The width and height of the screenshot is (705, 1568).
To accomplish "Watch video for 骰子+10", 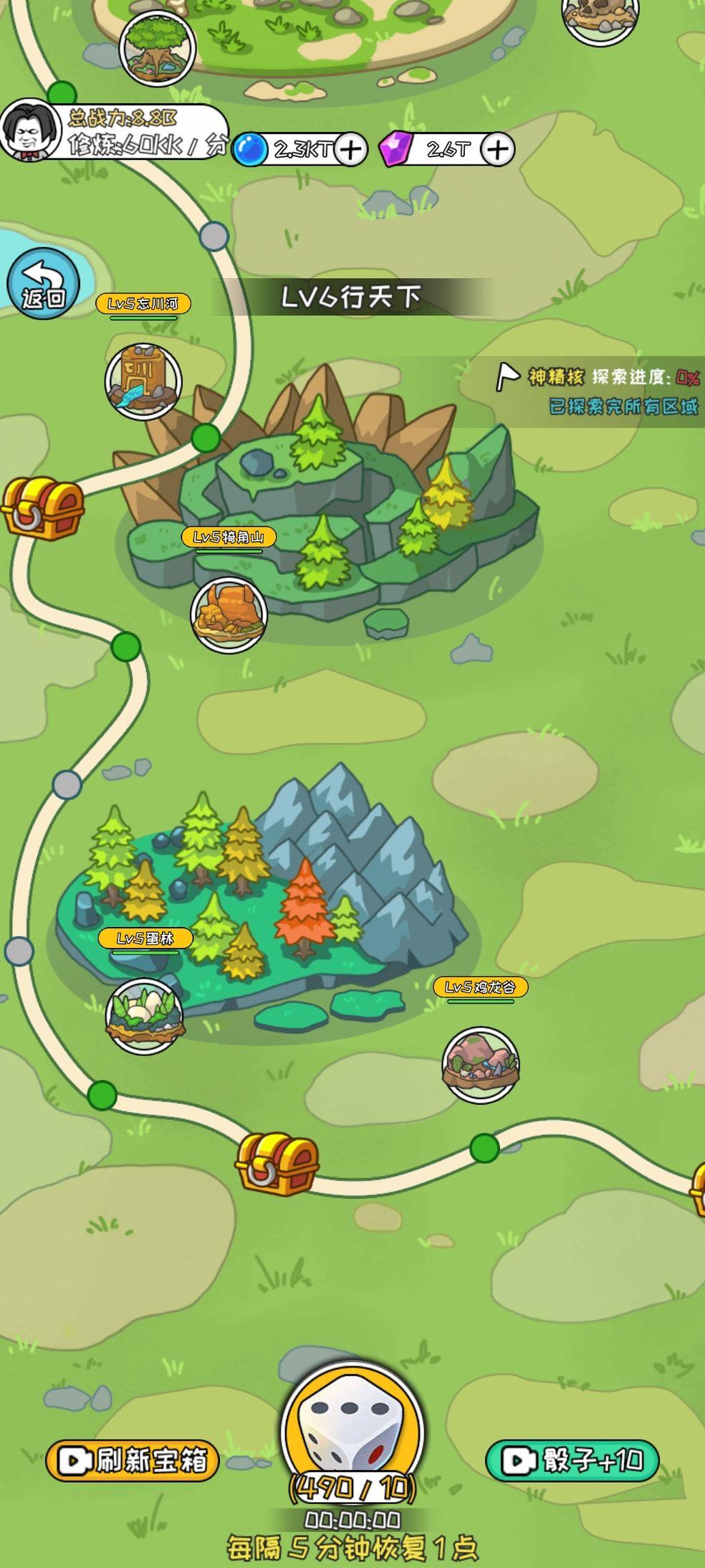I will (x=572, y=1460).
